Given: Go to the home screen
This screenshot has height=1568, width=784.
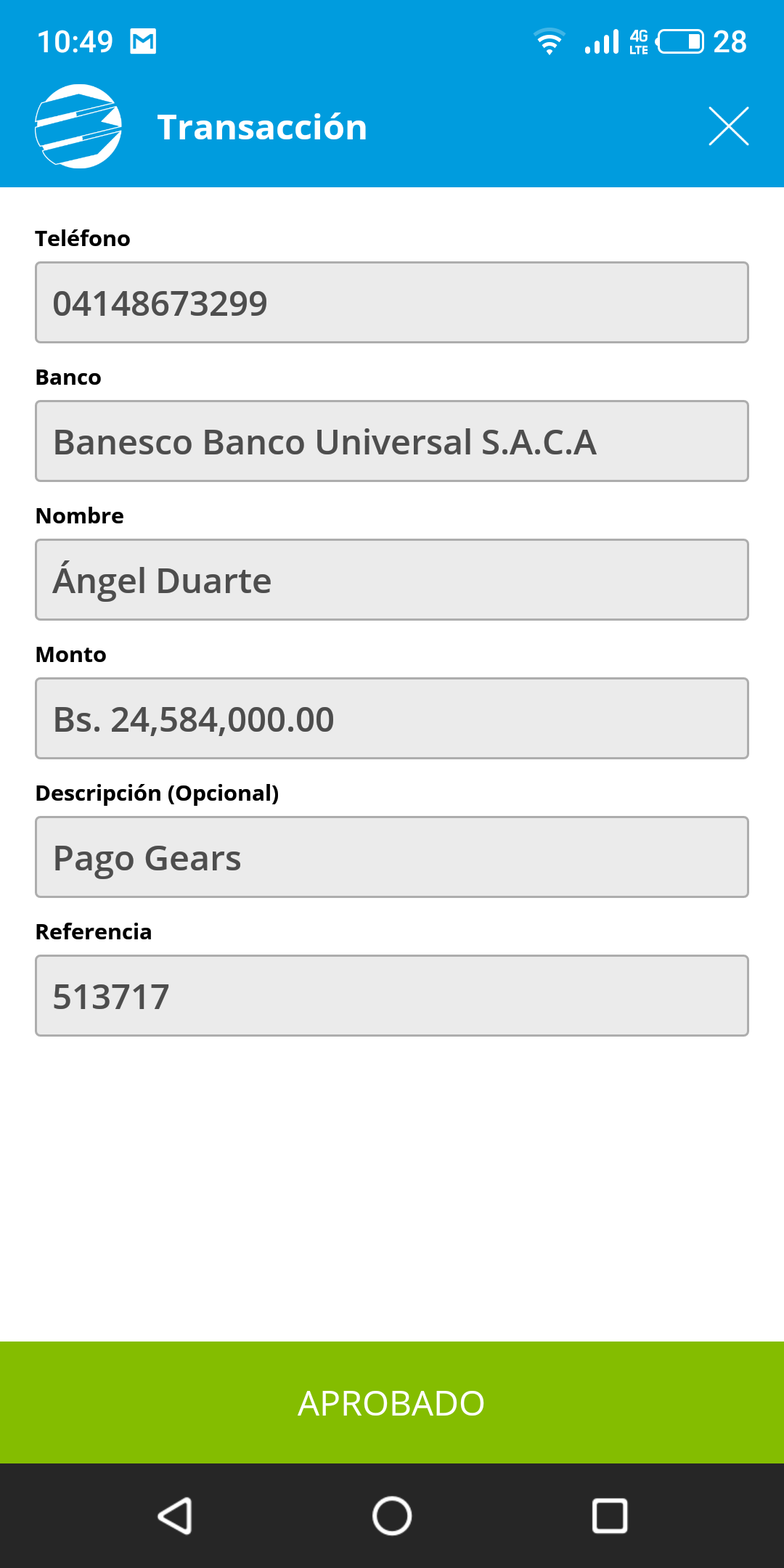Looking at the screenshot, I should pyautogui.click(x=392, y=1516).
